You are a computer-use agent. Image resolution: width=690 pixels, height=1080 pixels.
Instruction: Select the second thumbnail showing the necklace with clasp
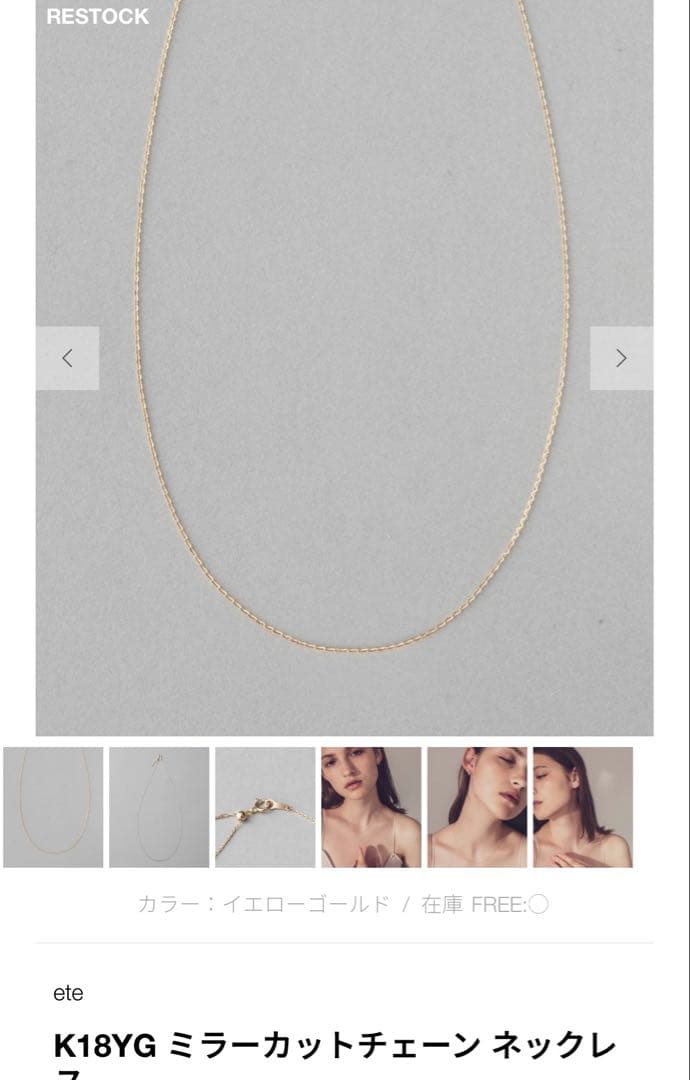159,807
